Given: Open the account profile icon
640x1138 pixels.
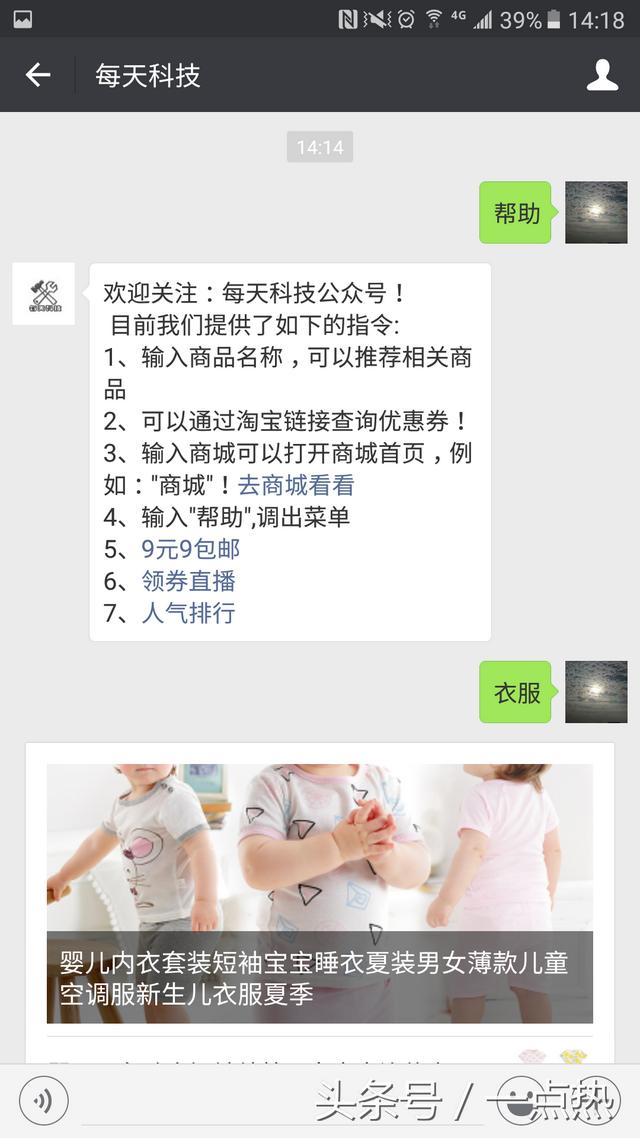Looking at the screenshot, I should (602, 75).
